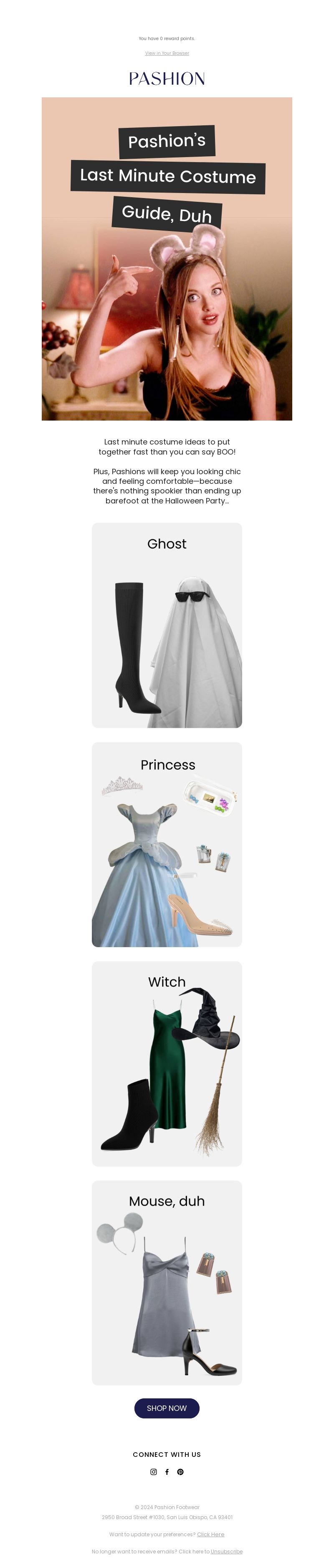Tap the SHOP NOW button
This screenshot has width=334, height=1568.
167,1408
